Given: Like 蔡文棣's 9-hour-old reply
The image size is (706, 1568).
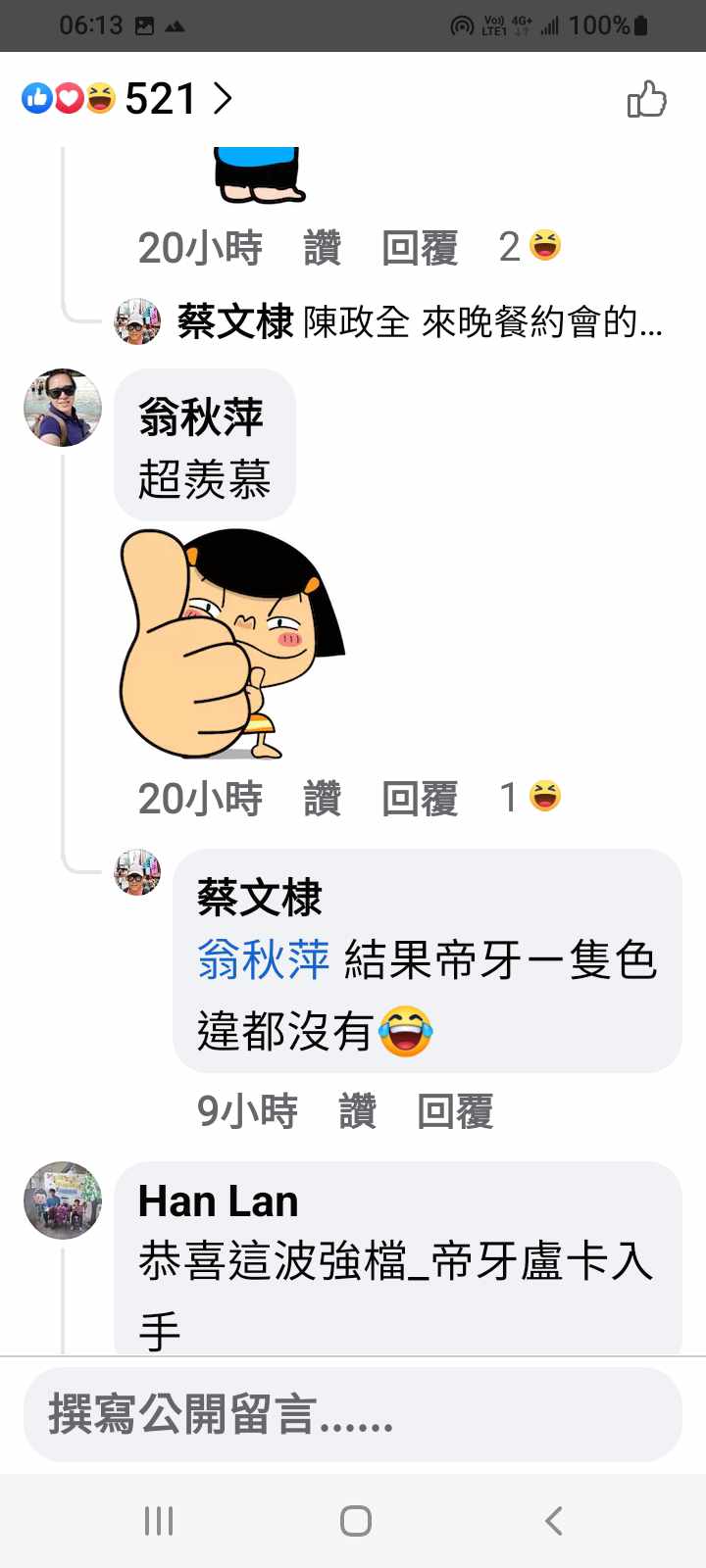Looking at the screenshot, I should click(357, 1110).
